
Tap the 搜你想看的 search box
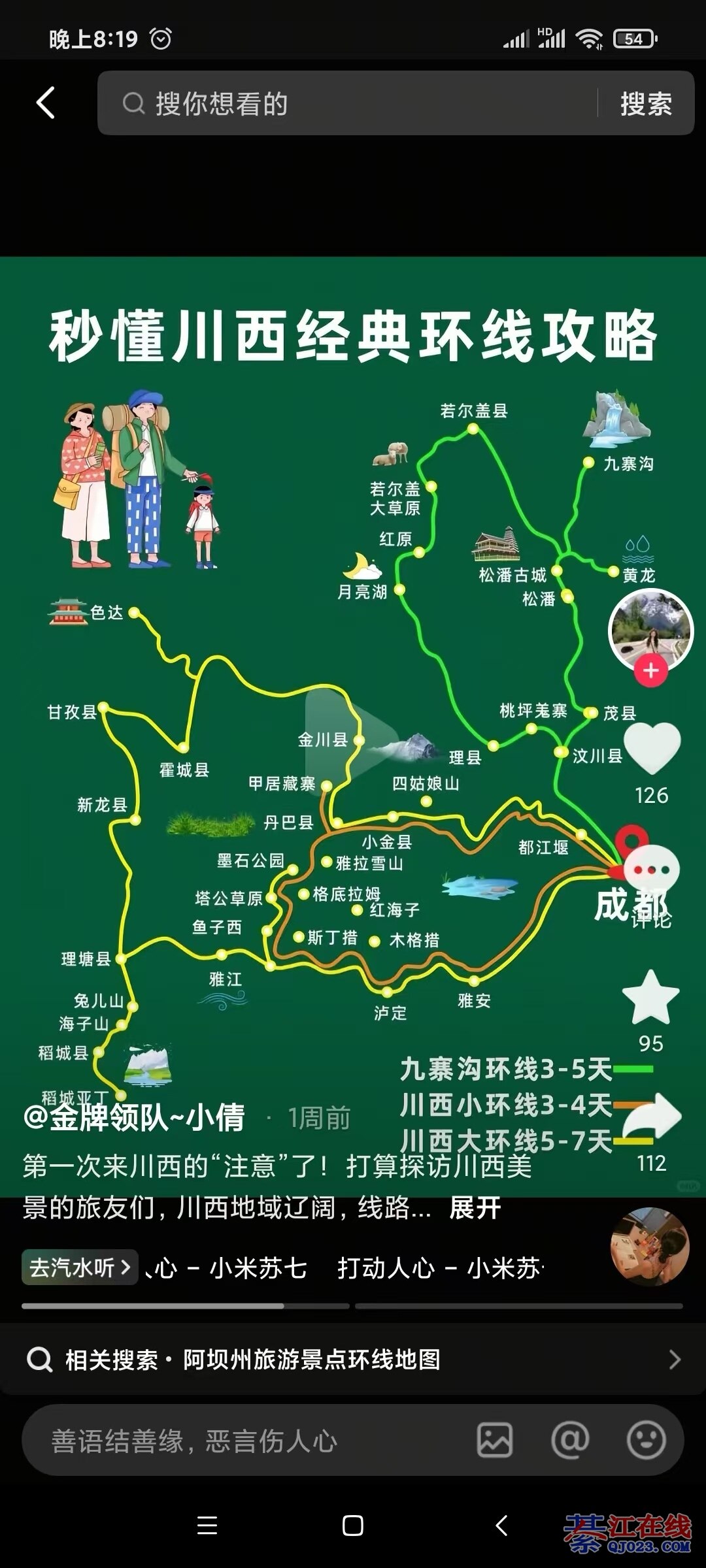(x=346, y=103)
